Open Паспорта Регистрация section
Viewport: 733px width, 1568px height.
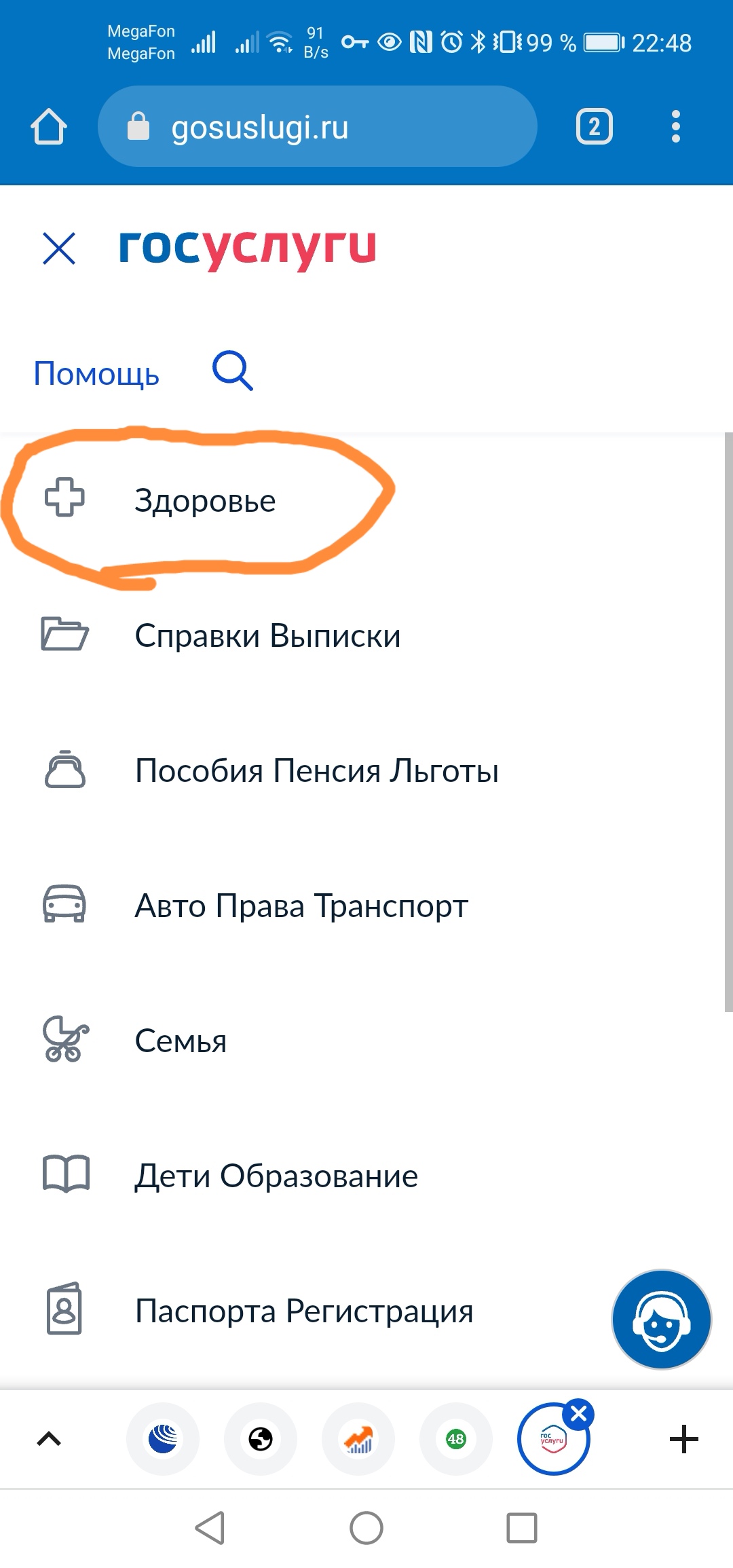(x=304, y=1311)
